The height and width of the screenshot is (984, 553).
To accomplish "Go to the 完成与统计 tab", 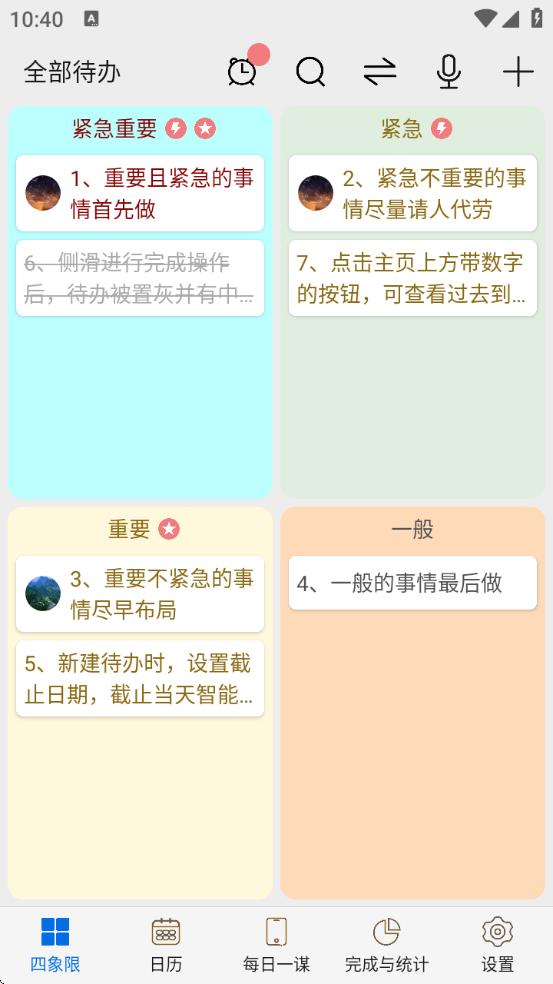I will point(387,944).
